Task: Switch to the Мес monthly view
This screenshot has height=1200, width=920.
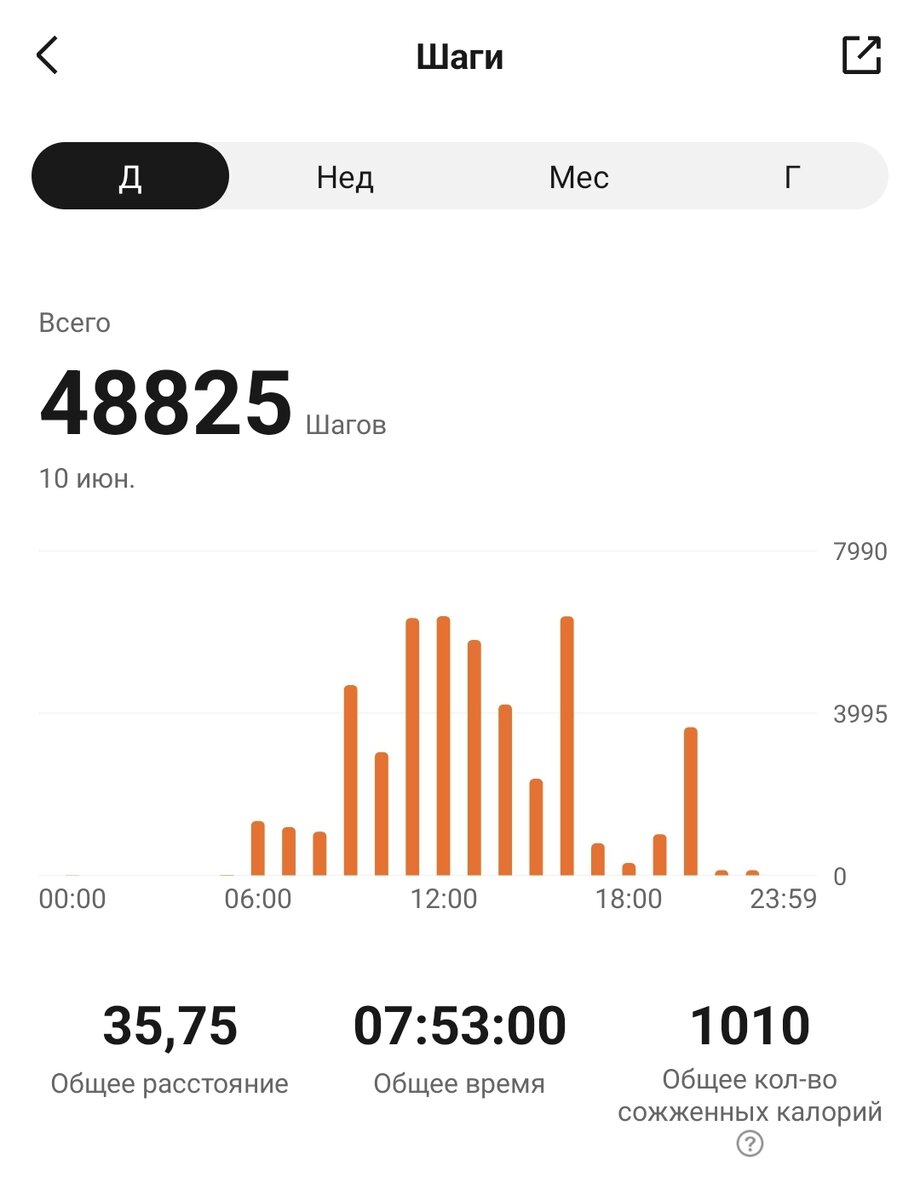Action: point(579,177)
